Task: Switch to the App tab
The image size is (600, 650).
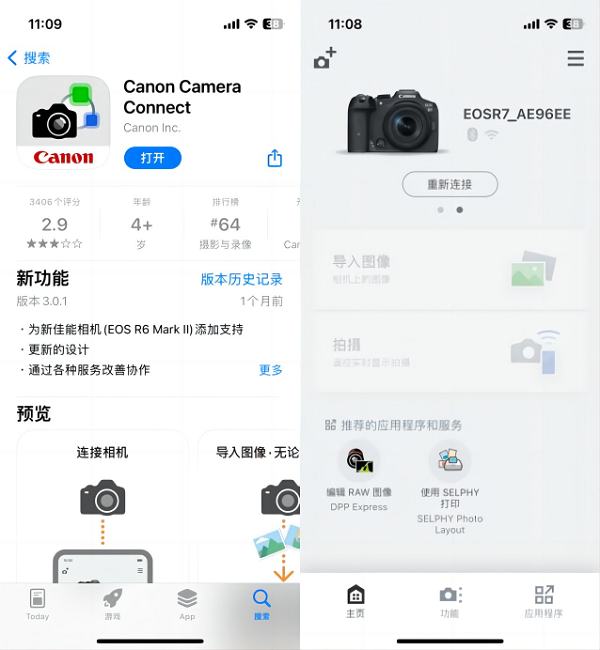Action: pos(187,604)
